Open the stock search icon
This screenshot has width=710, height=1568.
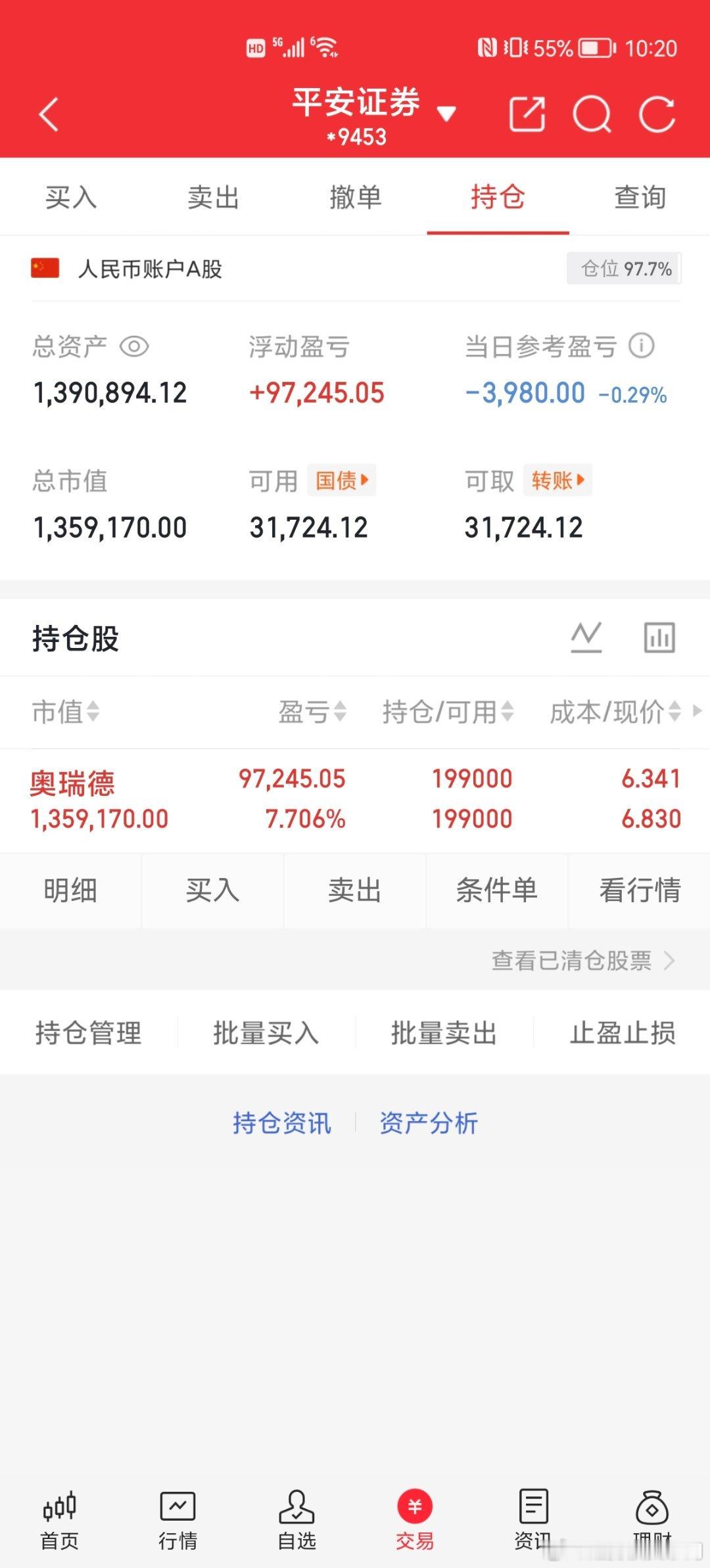pyautogui.click(x=592, y=113)
